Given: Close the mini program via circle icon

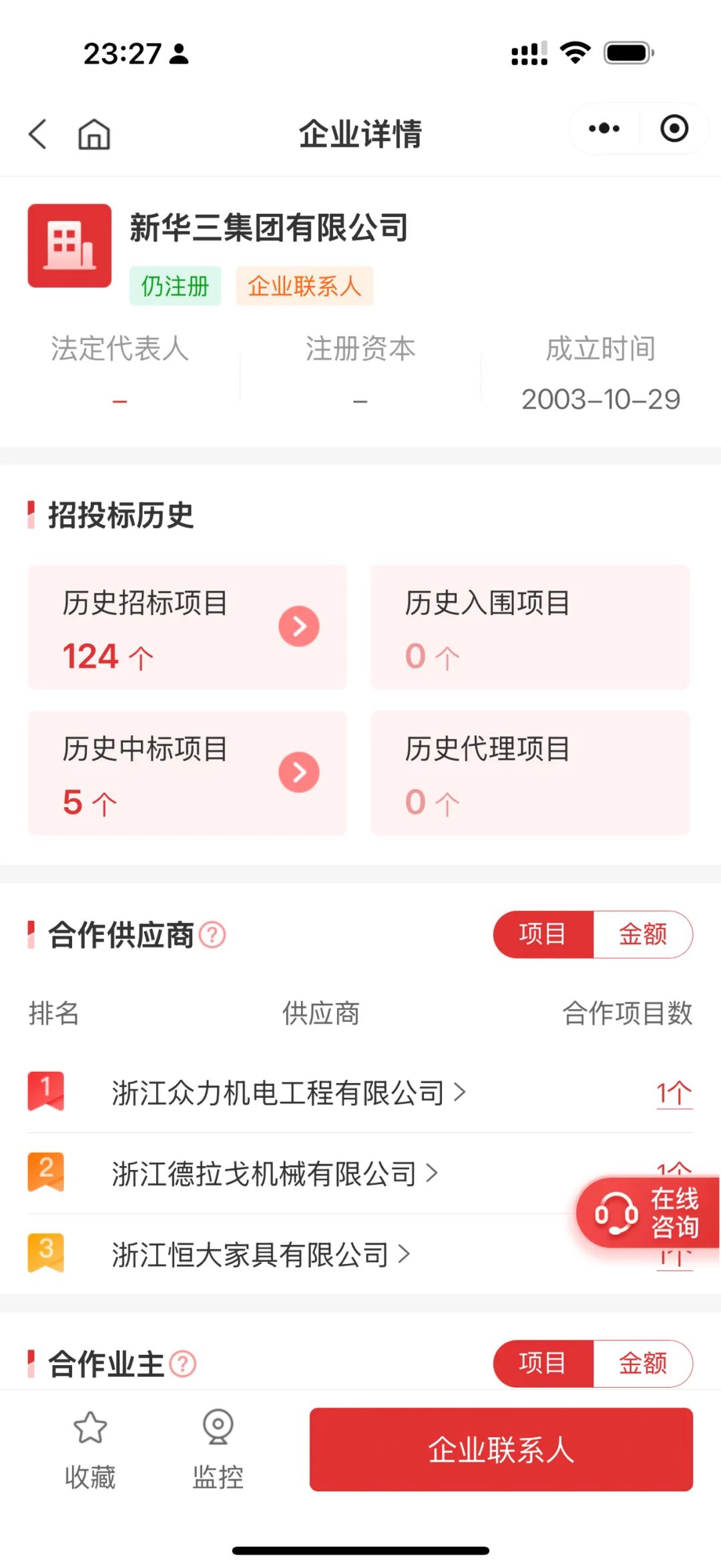Looking at the screenshot, I should tap(674, 128).
